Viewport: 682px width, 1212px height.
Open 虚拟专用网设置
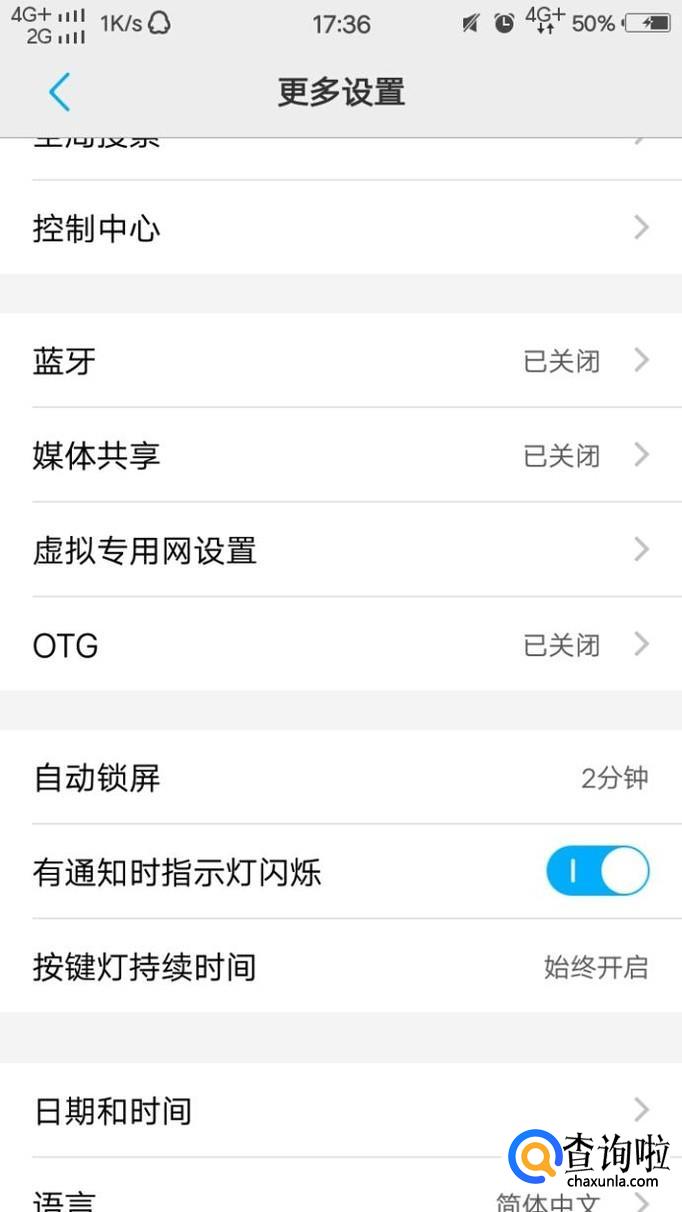point(340,550)
